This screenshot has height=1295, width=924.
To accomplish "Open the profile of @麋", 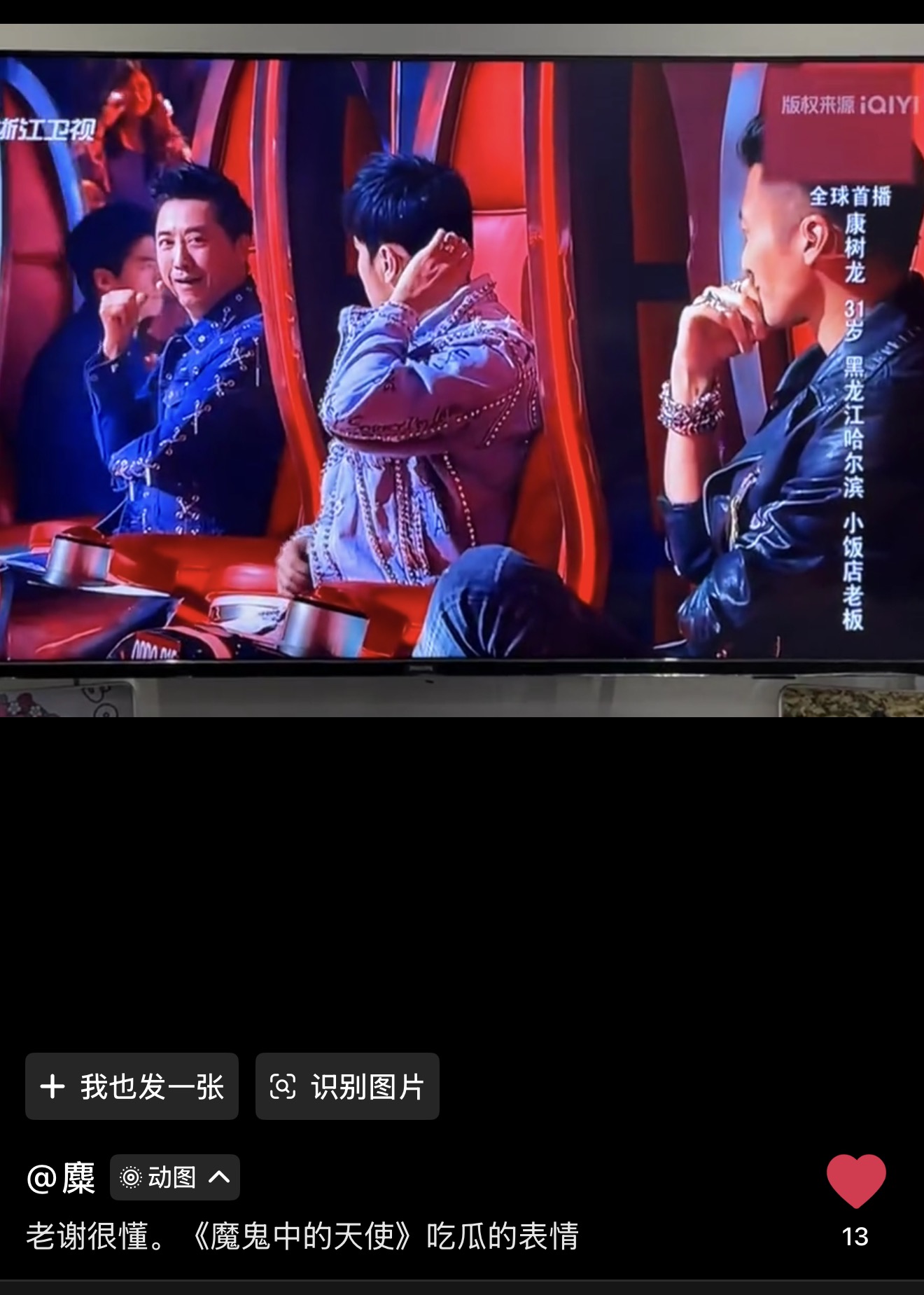I will 61,1177.
